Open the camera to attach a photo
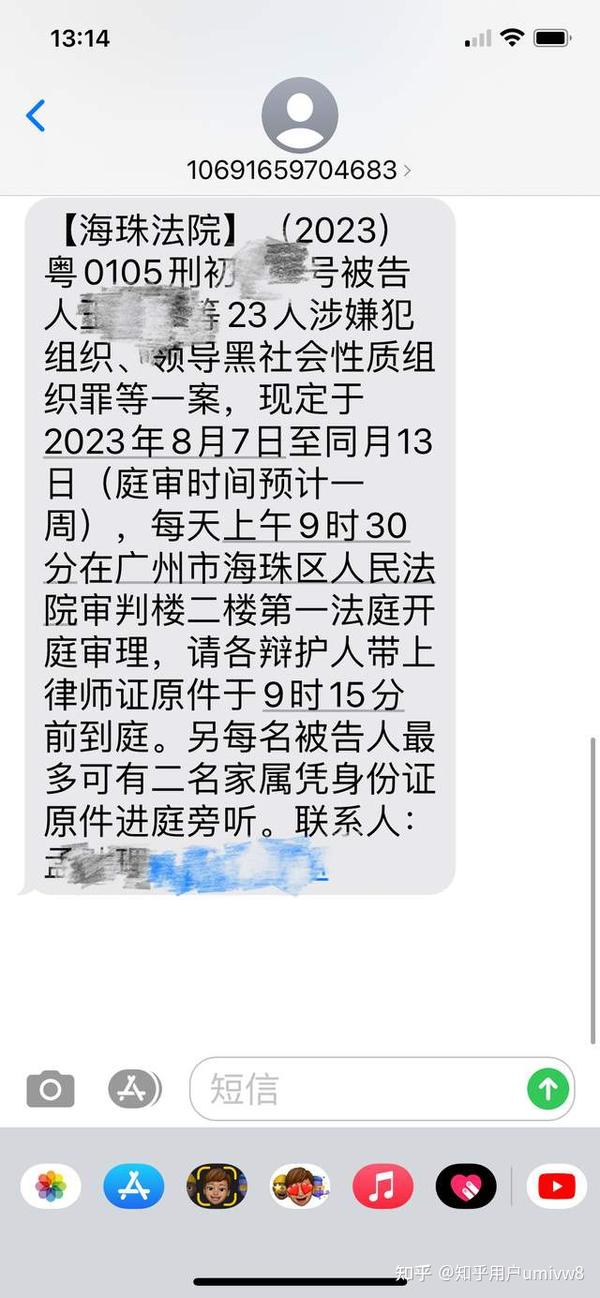 [50, 1089]
